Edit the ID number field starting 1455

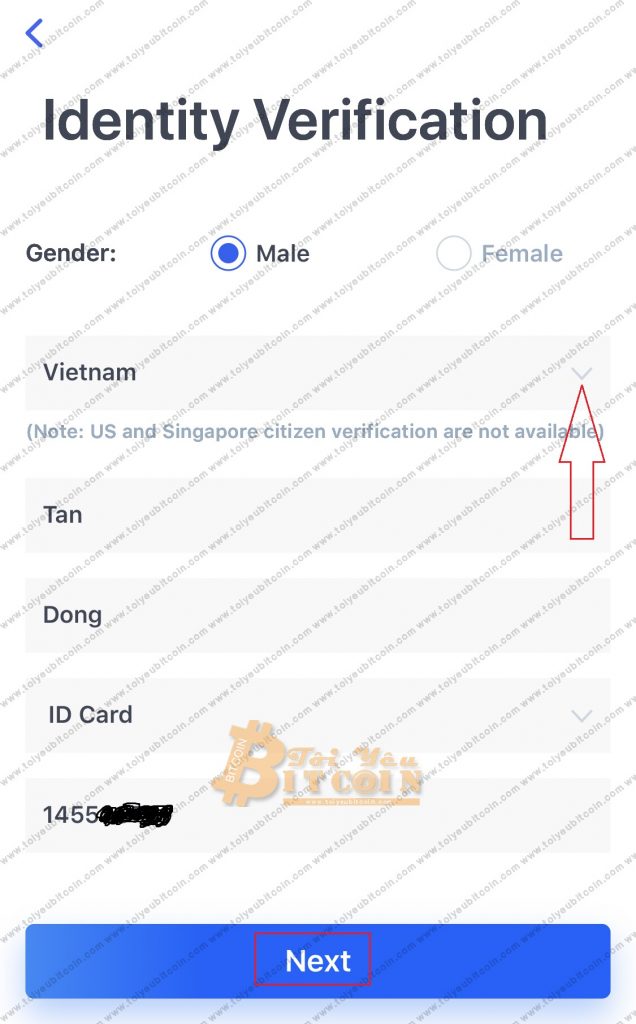[316, 815]
